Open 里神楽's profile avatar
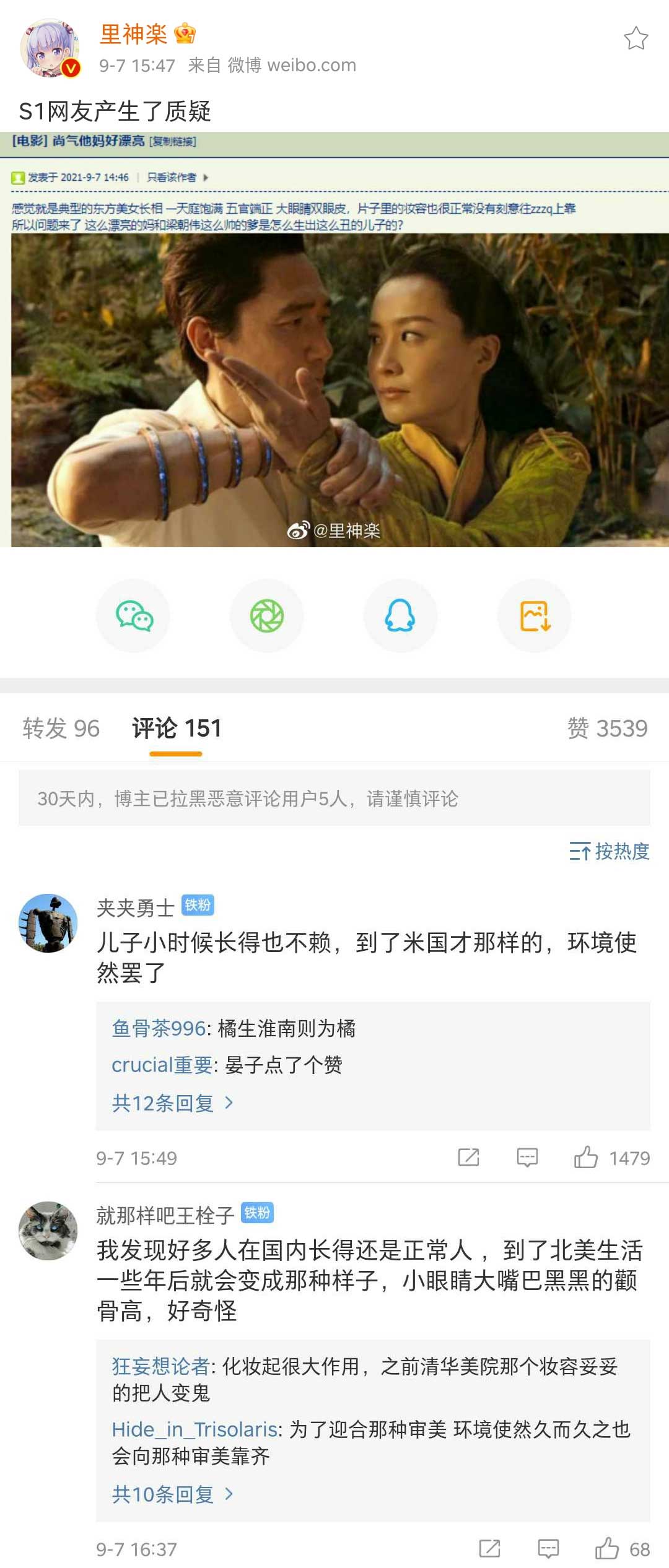The image size is (669, 1568). coord(50,48)
